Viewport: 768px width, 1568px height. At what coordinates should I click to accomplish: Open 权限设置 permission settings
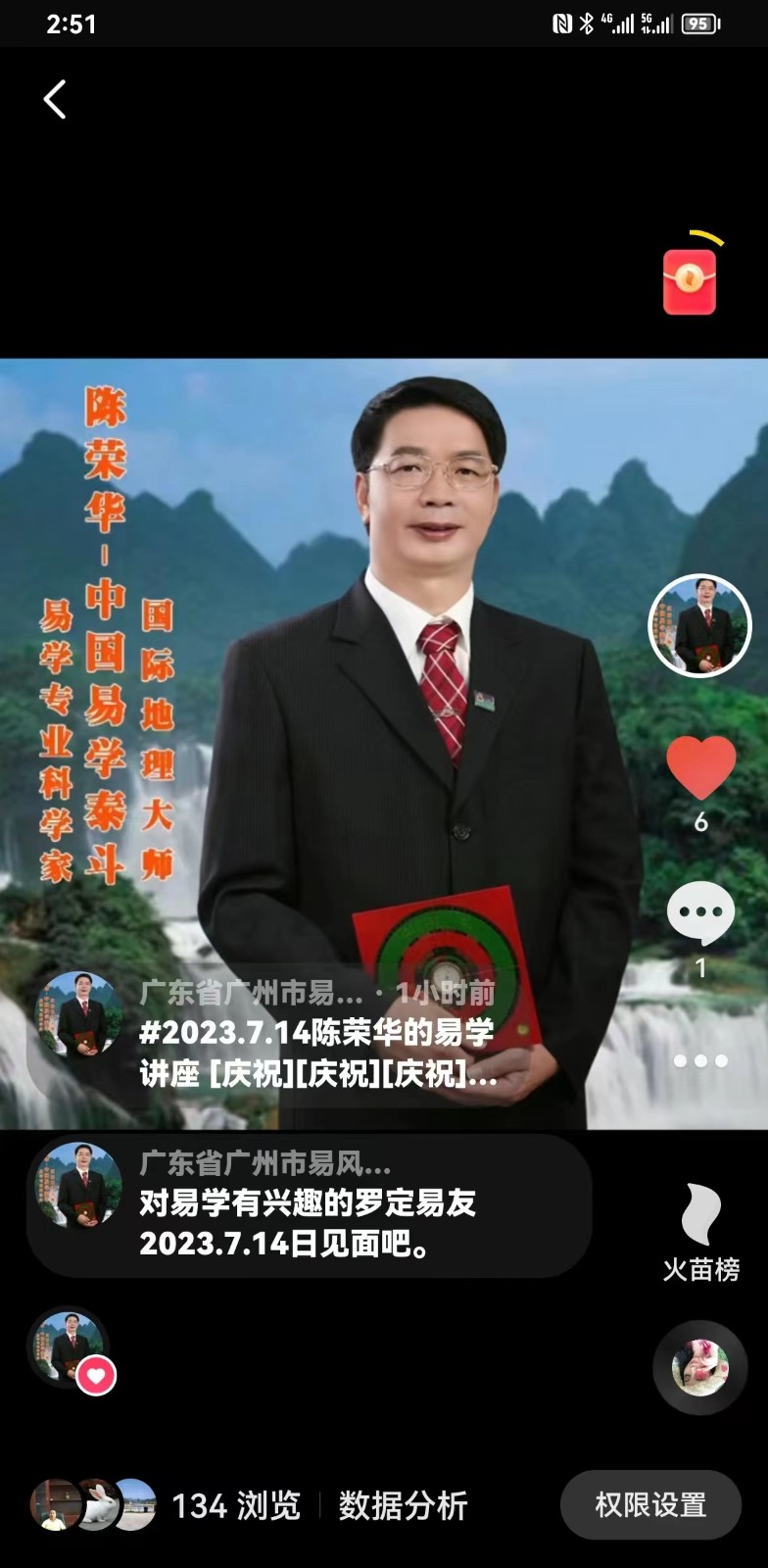pos(650,1505)
